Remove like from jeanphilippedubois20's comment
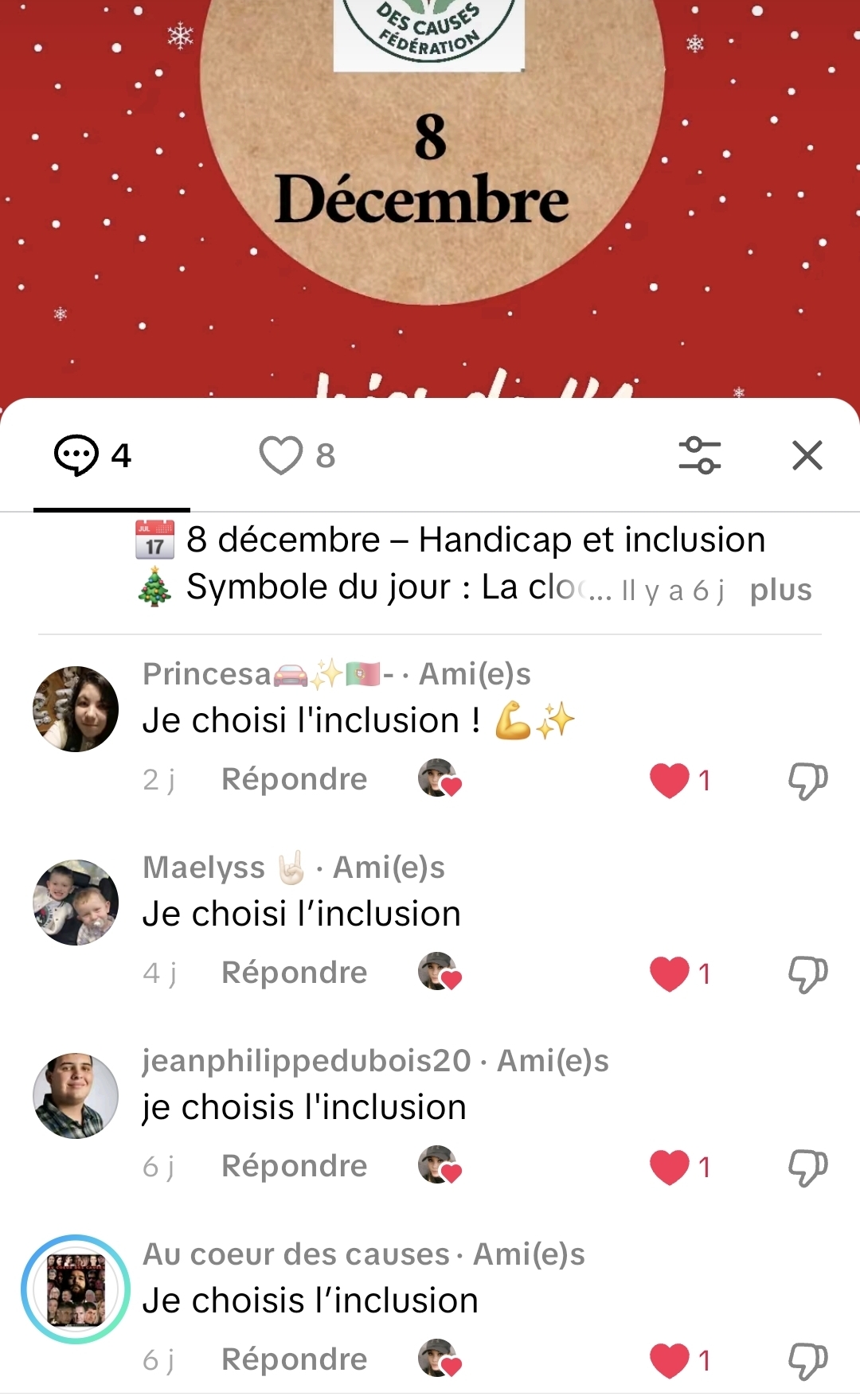The width and height of the screenshot is (860, 1400). click(670, 1167)
